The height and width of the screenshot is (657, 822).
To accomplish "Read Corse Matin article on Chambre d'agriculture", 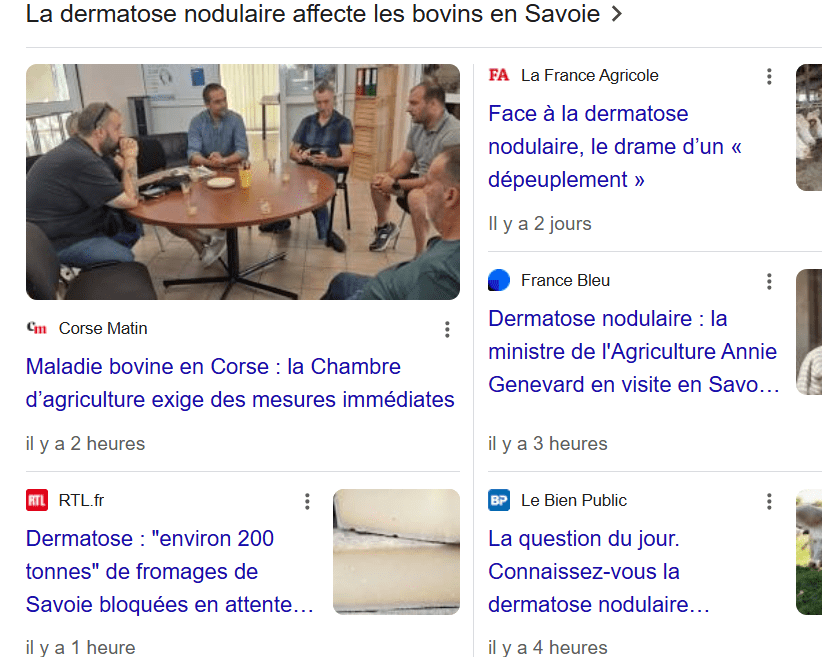I will [x=240, y=383].
